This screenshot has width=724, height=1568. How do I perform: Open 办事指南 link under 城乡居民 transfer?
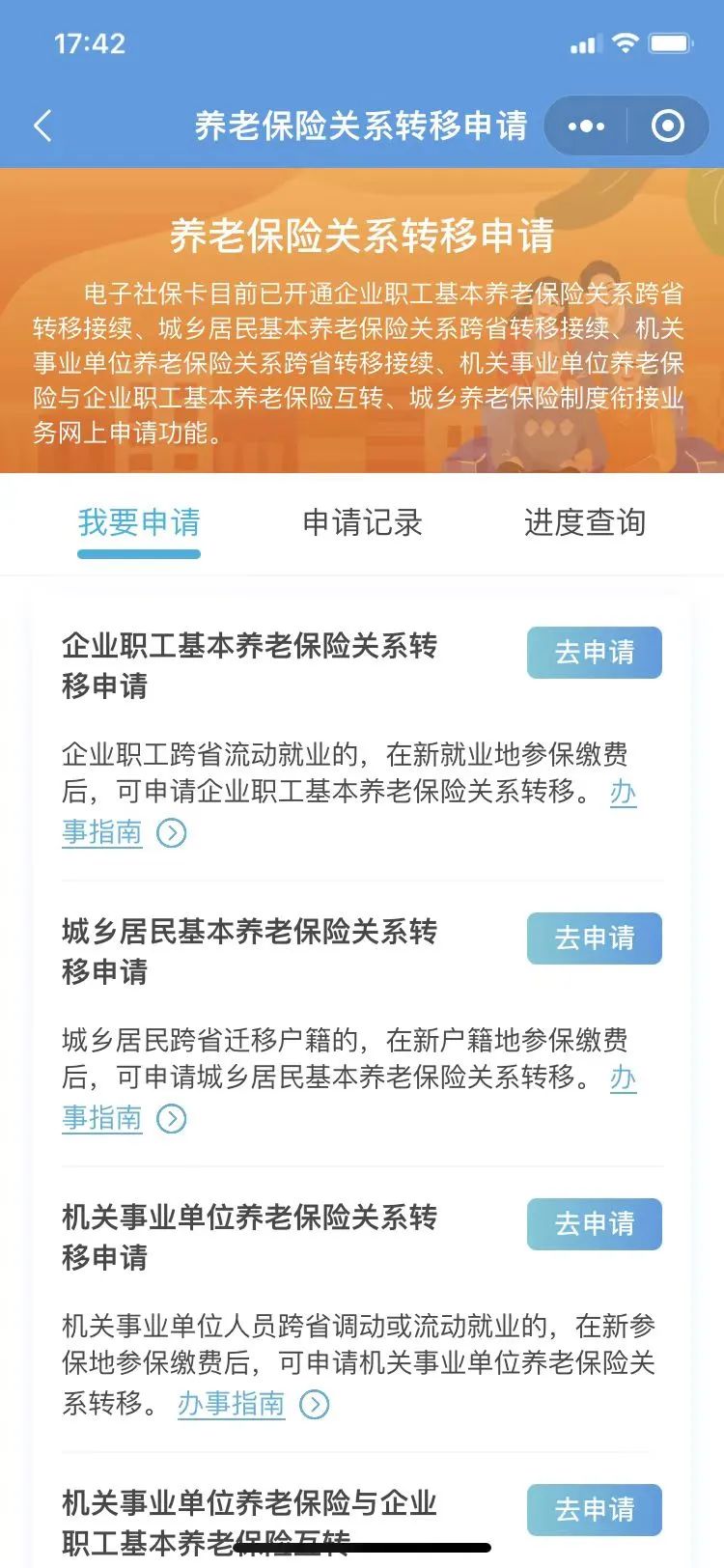click(x=102, y=1118)
